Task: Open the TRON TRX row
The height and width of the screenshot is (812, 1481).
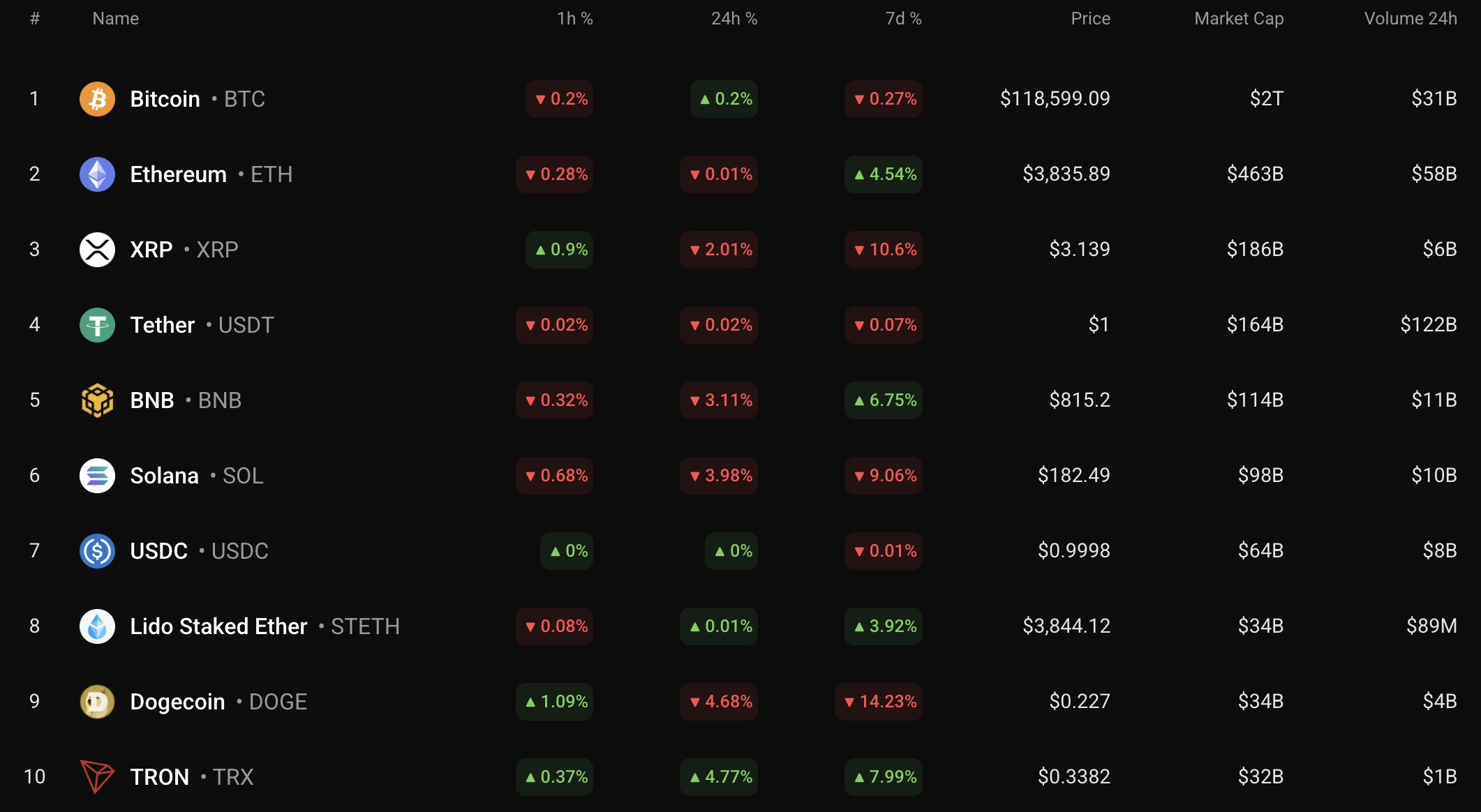Action: (x=160, y=777)
